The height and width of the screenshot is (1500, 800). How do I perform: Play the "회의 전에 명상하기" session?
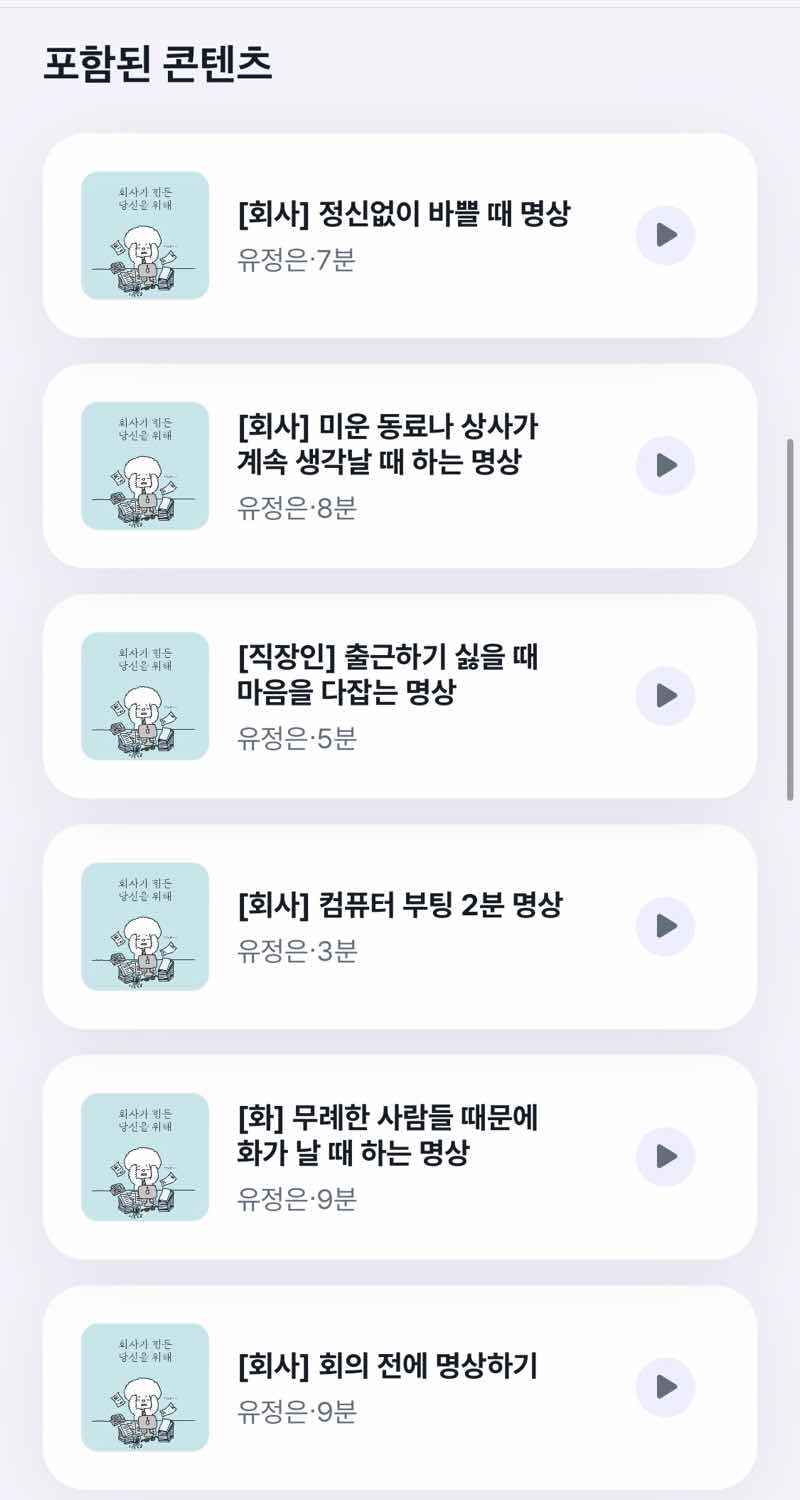664,1387
